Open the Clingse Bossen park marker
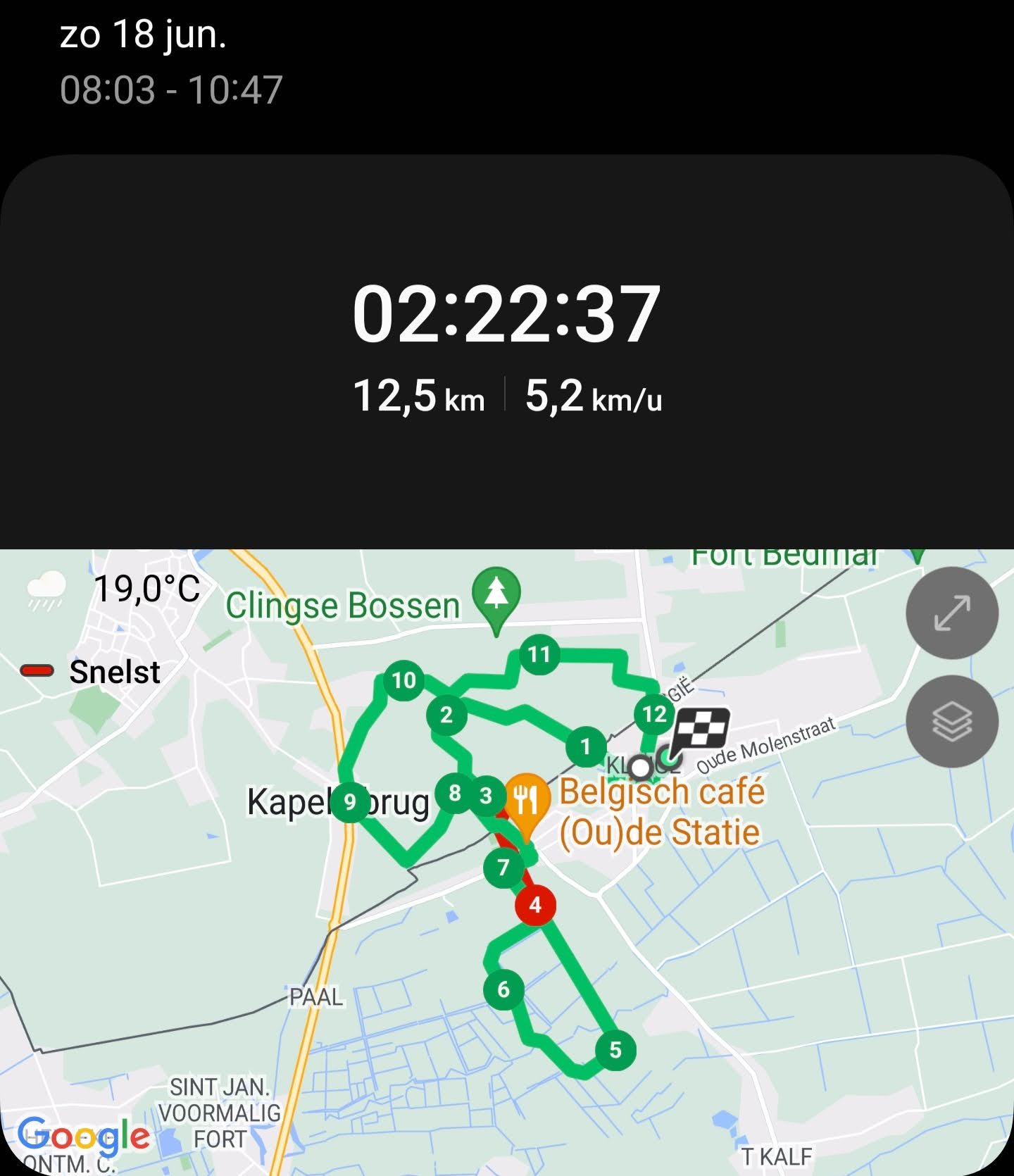Viewport: 1014px width, 1176px height. pyautogui.click(x=496, y=596)
